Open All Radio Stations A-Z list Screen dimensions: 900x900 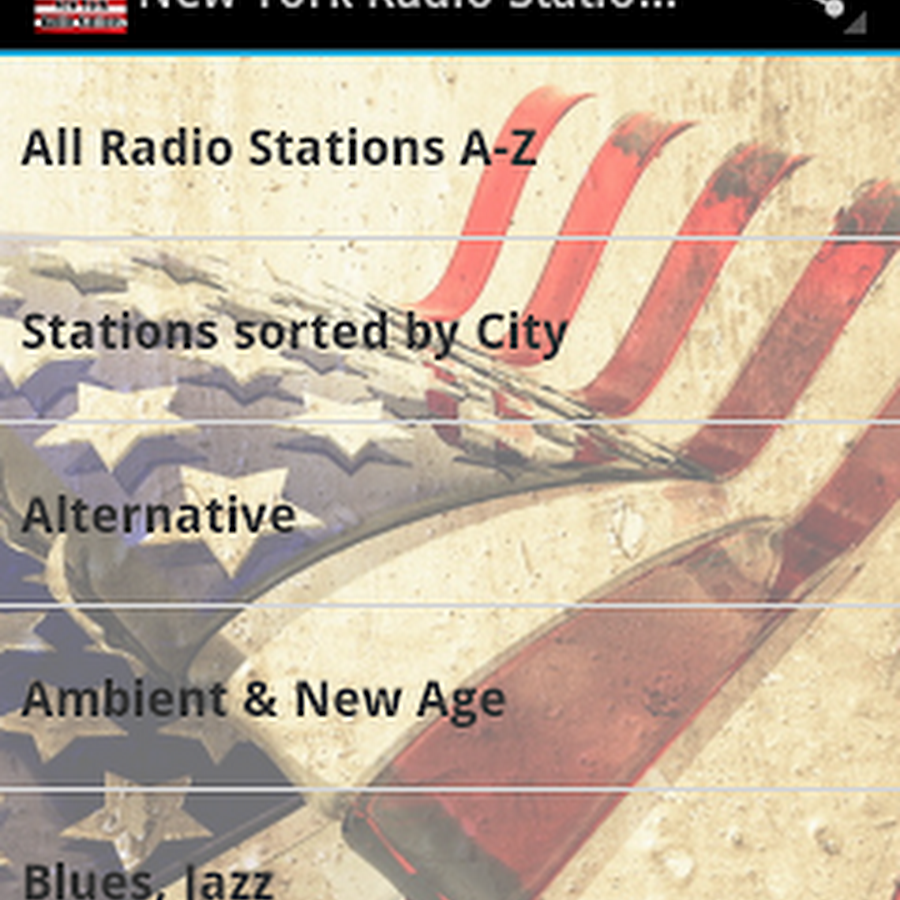[280, 148]
